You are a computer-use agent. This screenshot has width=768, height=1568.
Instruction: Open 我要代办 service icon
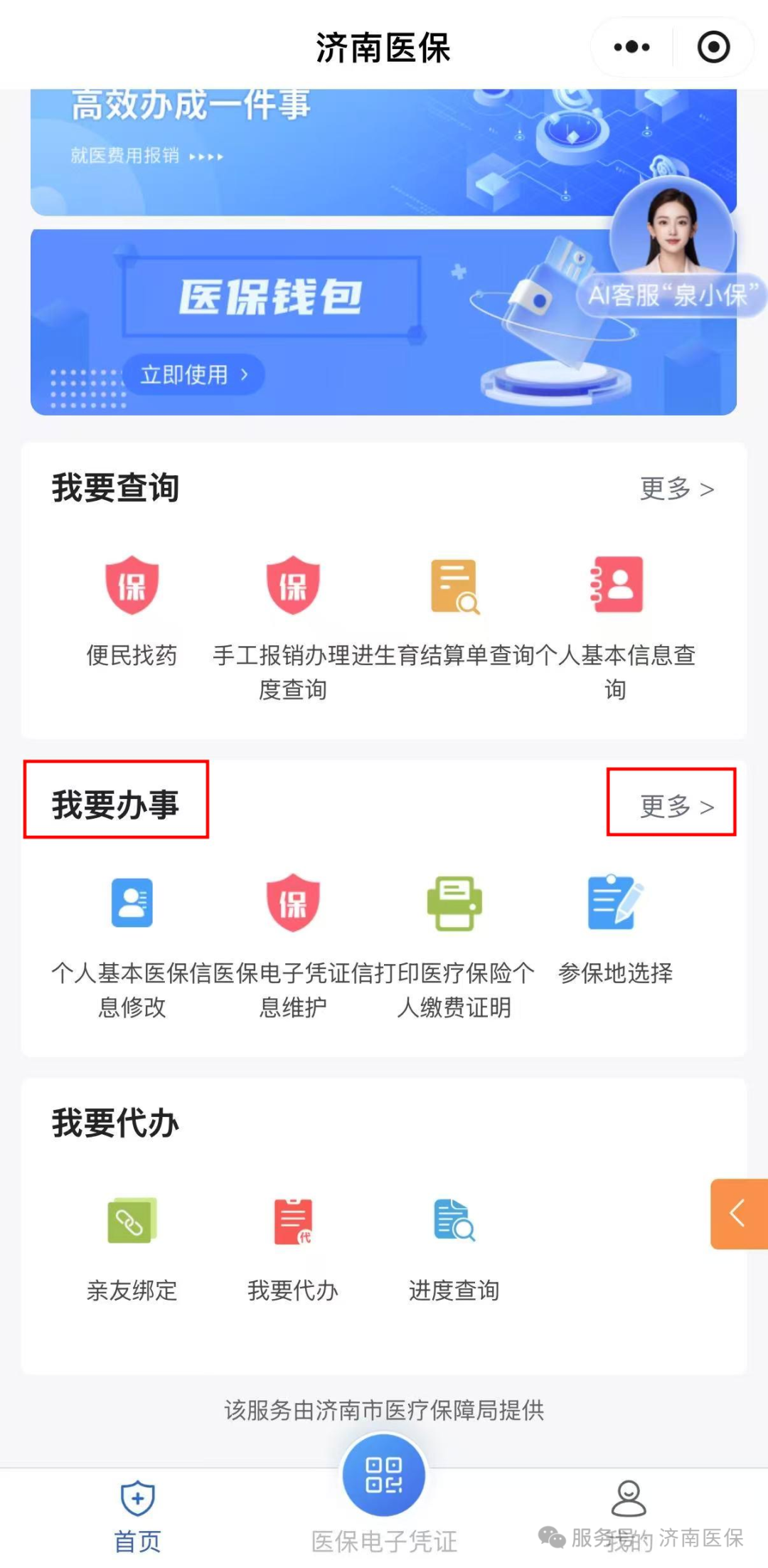click(x=293, y=1221)
